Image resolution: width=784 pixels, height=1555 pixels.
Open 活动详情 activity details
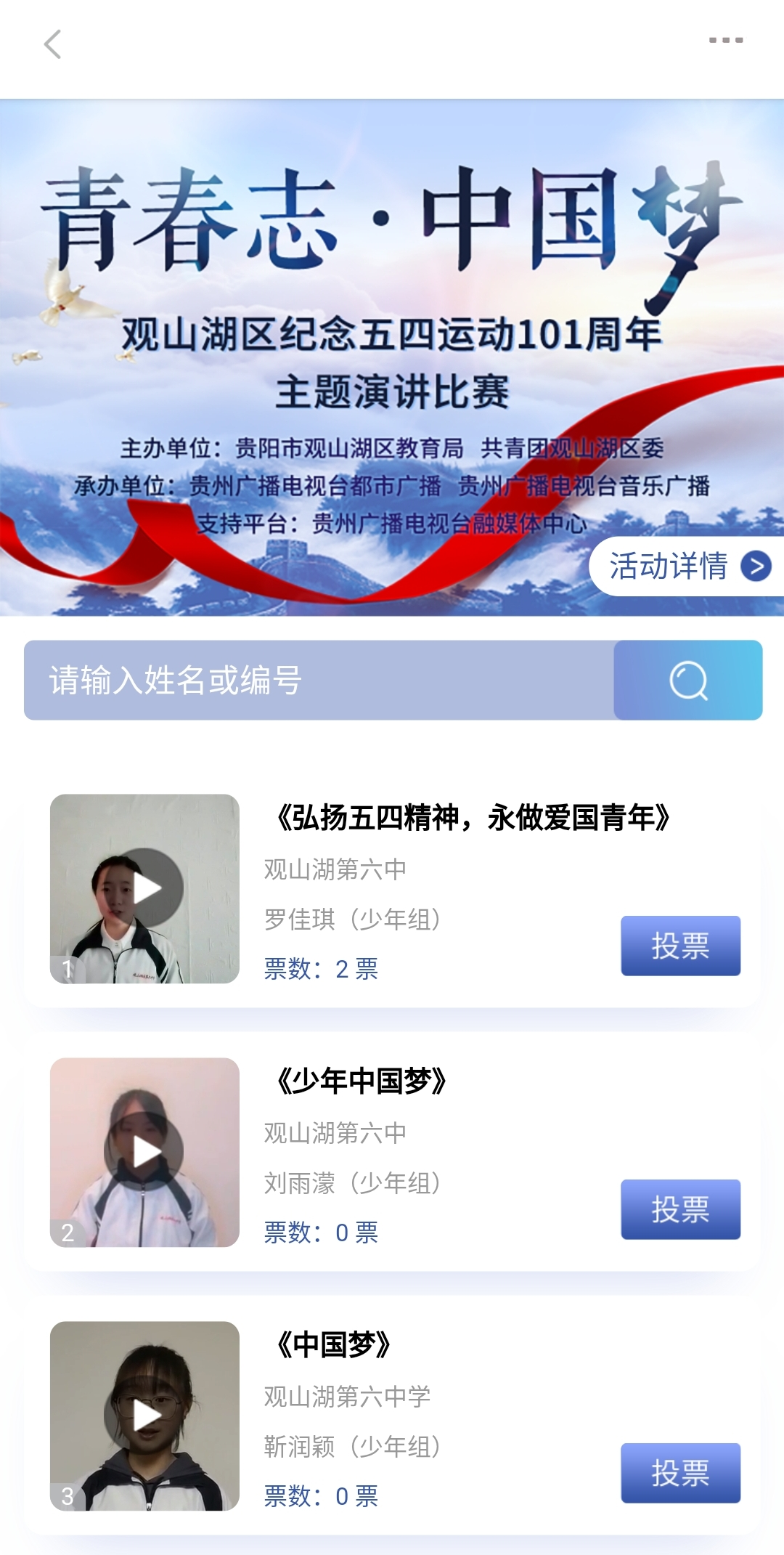point(686,566)
